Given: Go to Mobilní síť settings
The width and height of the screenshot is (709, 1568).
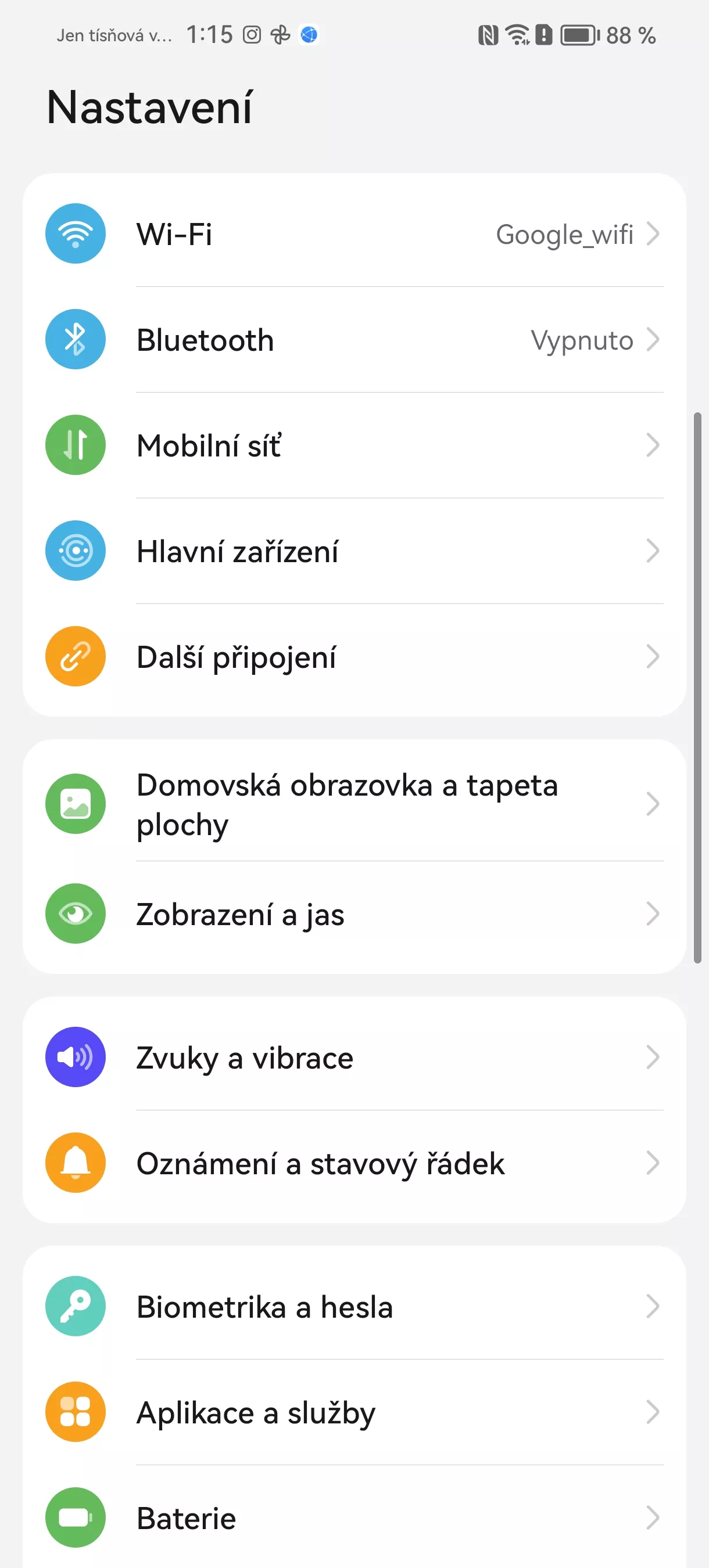Looking at the screenshot, I should (x=354, y=445).
